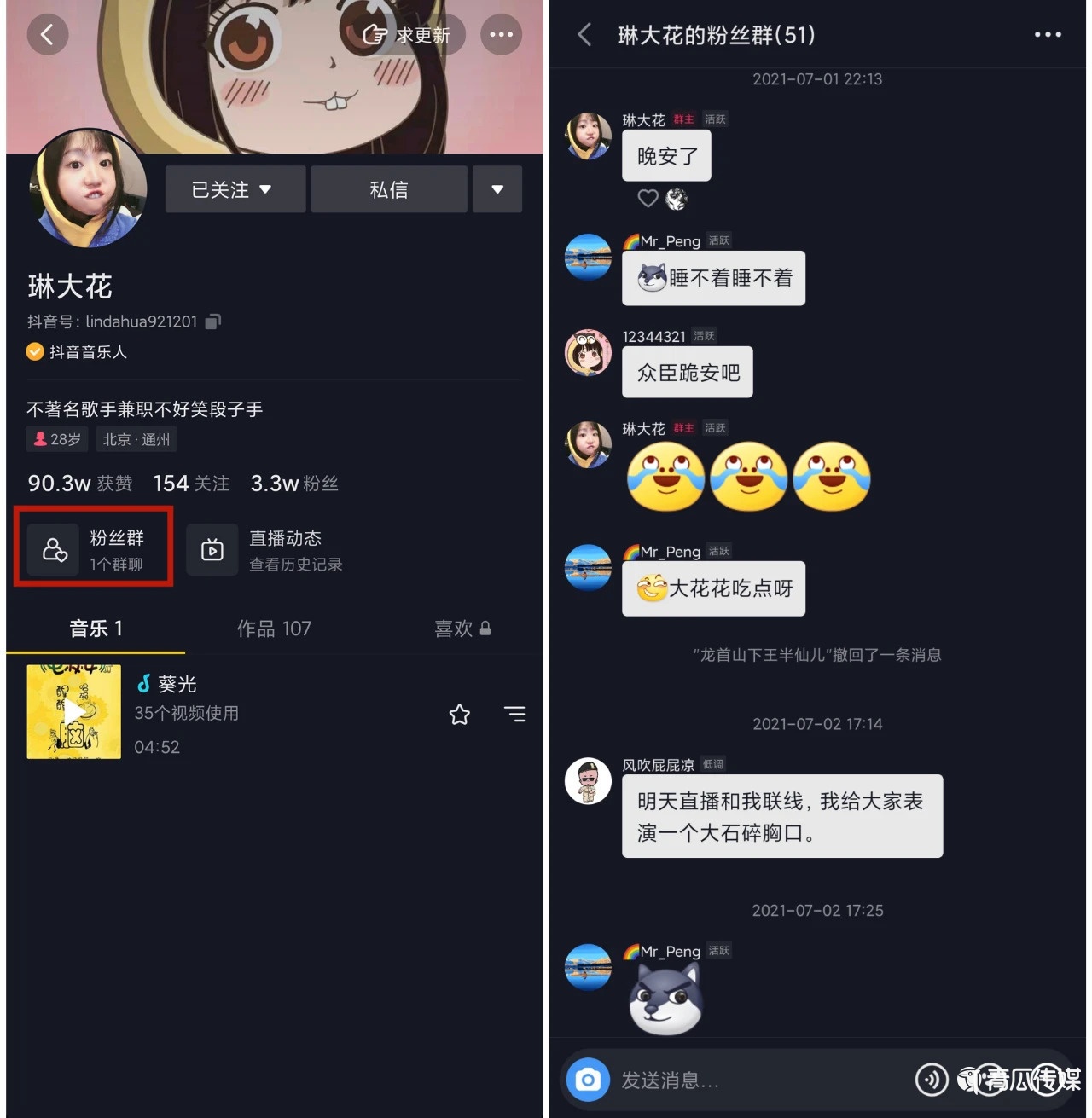This screenshot has height=1118, width=1092.
Task: Favorite the song 葵光 with the star
Action: 460,715
